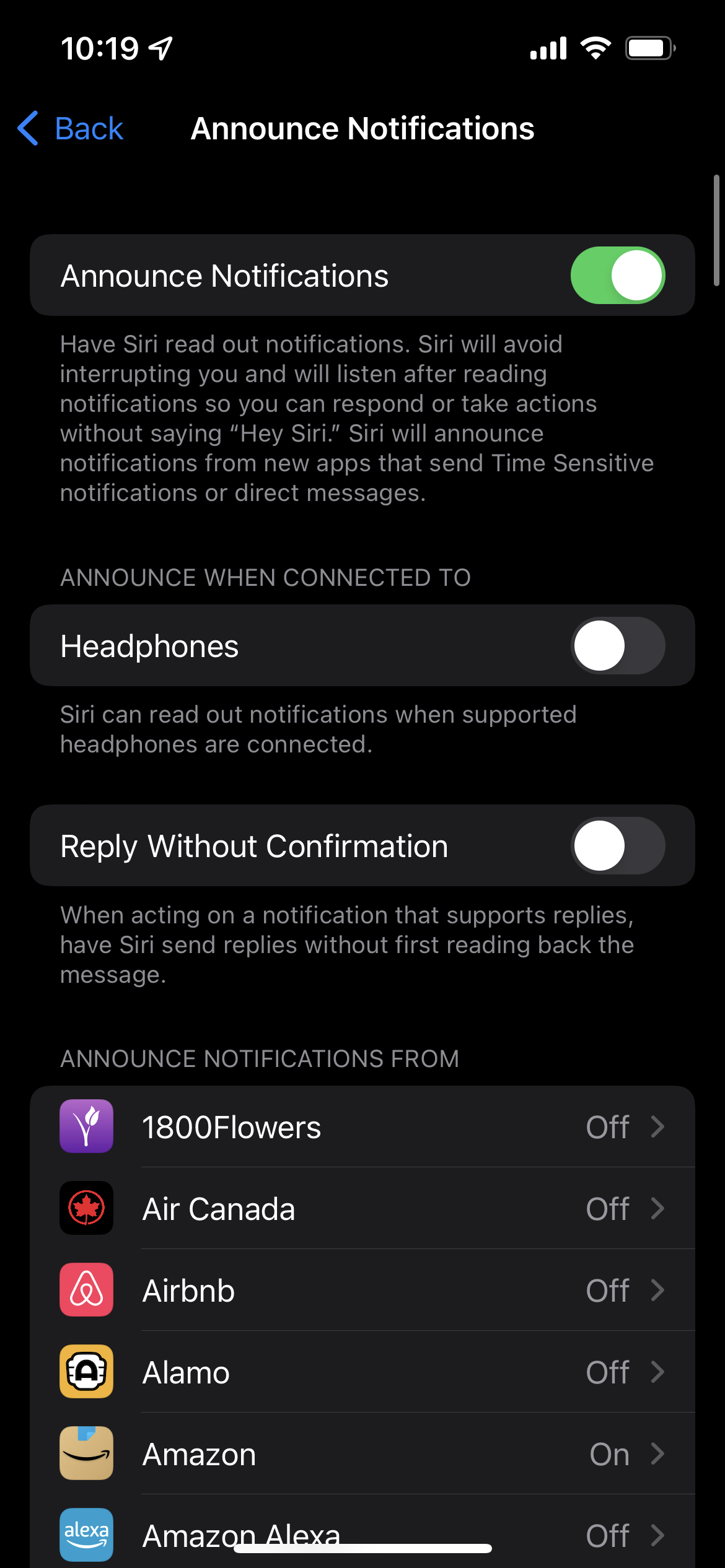Tap the Alamo app icon
Image resolution: width=725 pixels, height=1568 pixels.
coord(86,1372)
